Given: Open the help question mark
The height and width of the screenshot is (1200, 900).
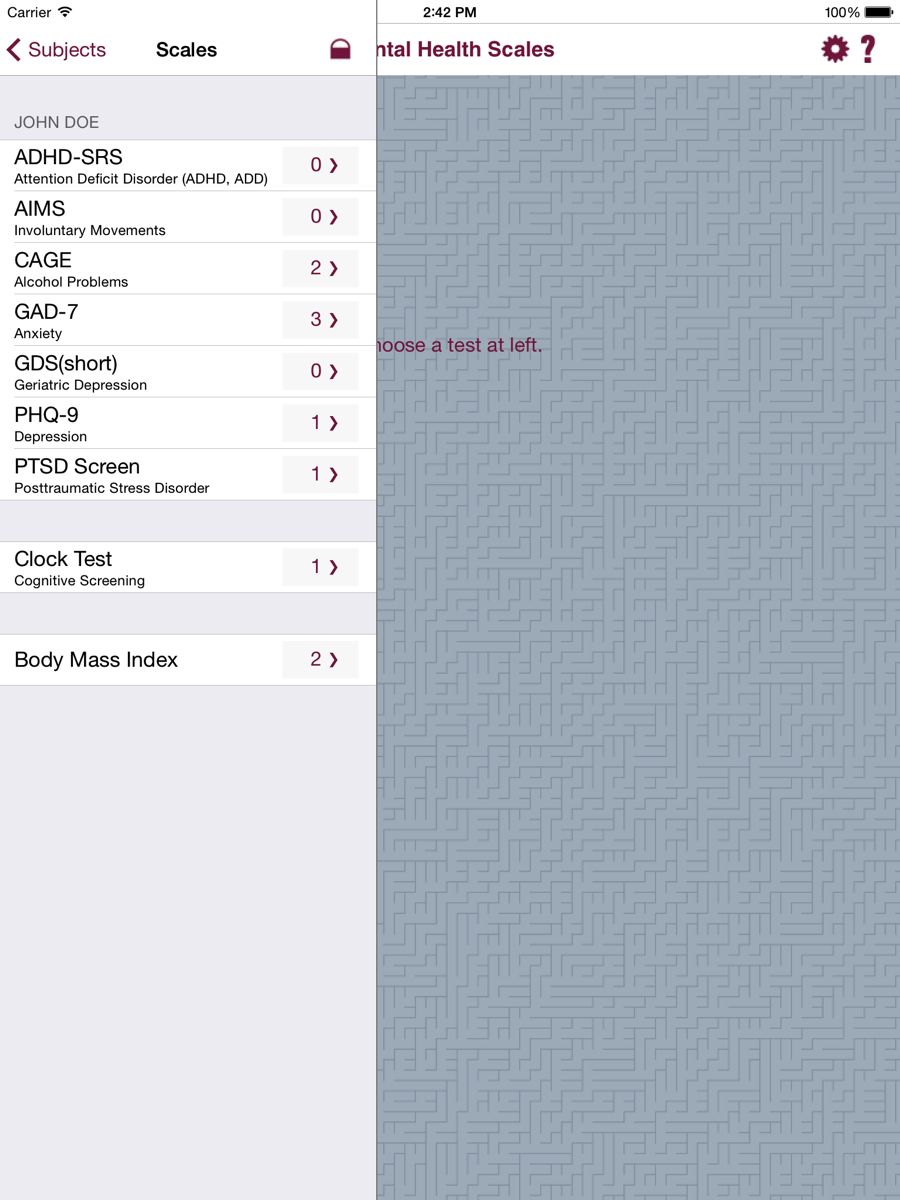Looking at the screenshot, I should (x=868, y=49).
